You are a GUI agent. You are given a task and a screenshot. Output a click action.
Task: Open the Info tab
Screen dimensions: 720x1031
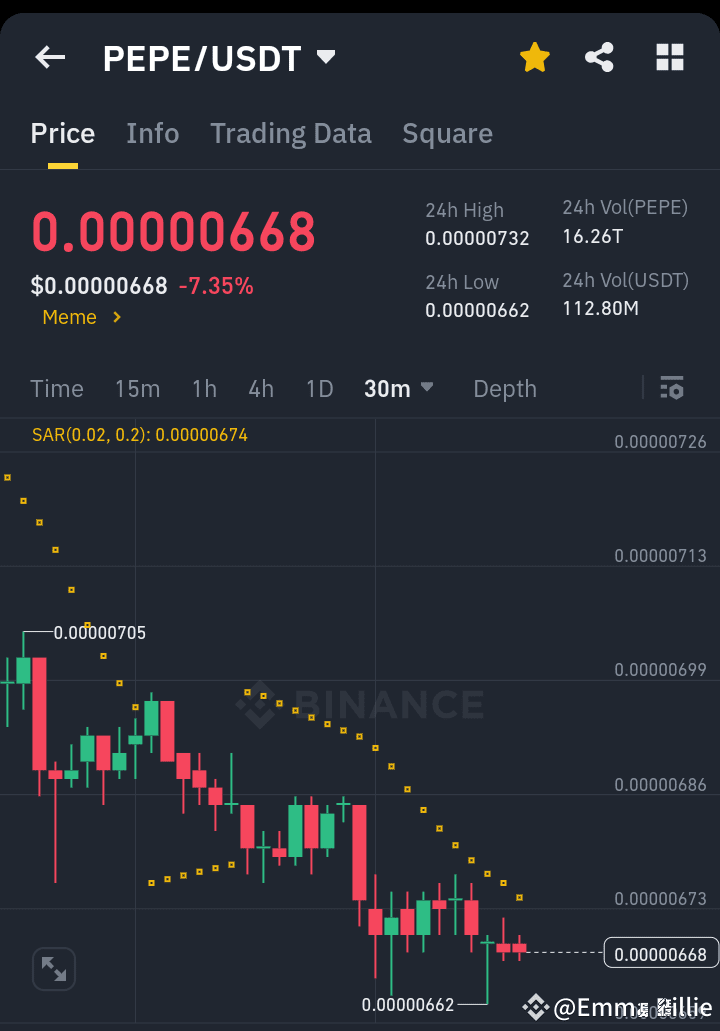[152, 133]
